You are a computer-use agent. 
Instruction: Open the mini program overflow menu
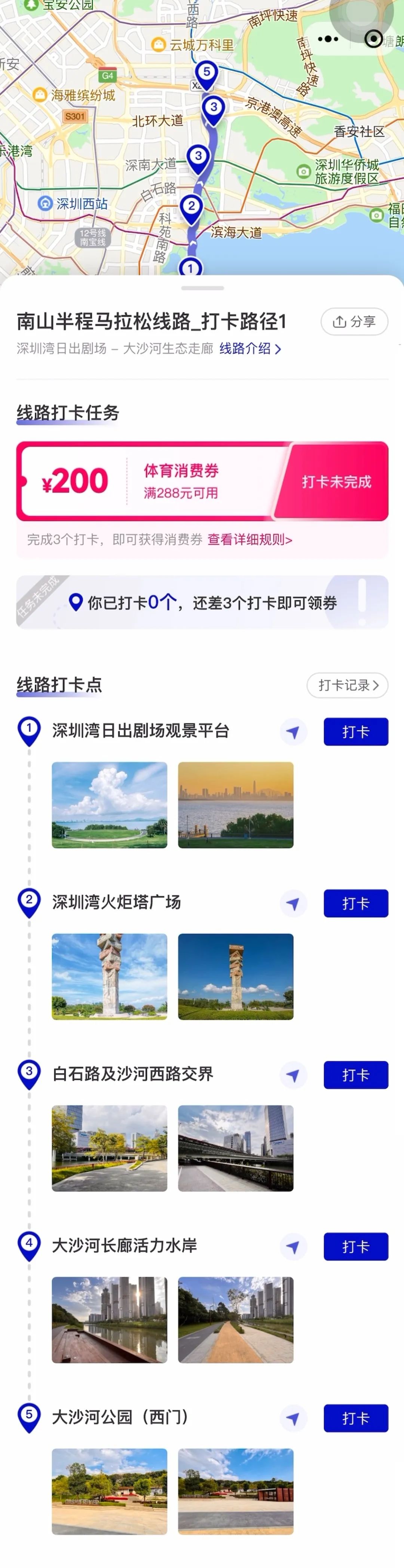click(328, 40)
